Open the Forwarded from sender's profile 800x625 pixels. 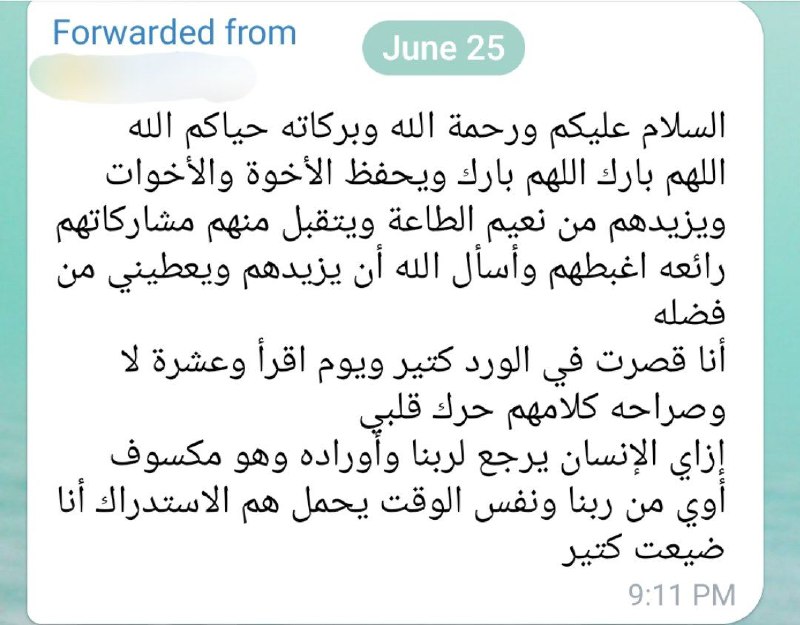click(x=140, y=71)
